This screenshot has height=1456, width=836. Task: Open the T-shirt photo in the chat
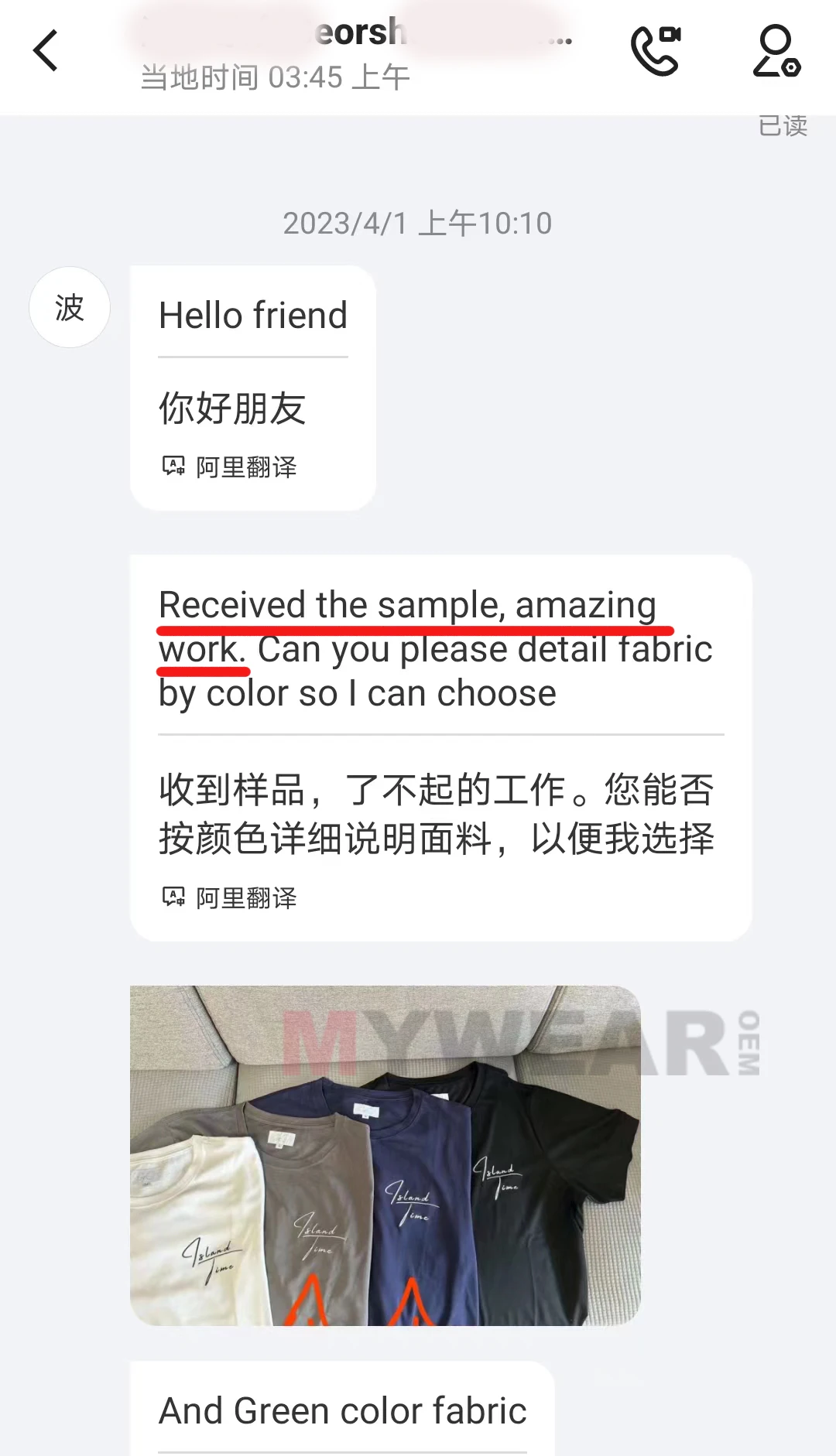pyautogui.click(x=385, y=1155)
